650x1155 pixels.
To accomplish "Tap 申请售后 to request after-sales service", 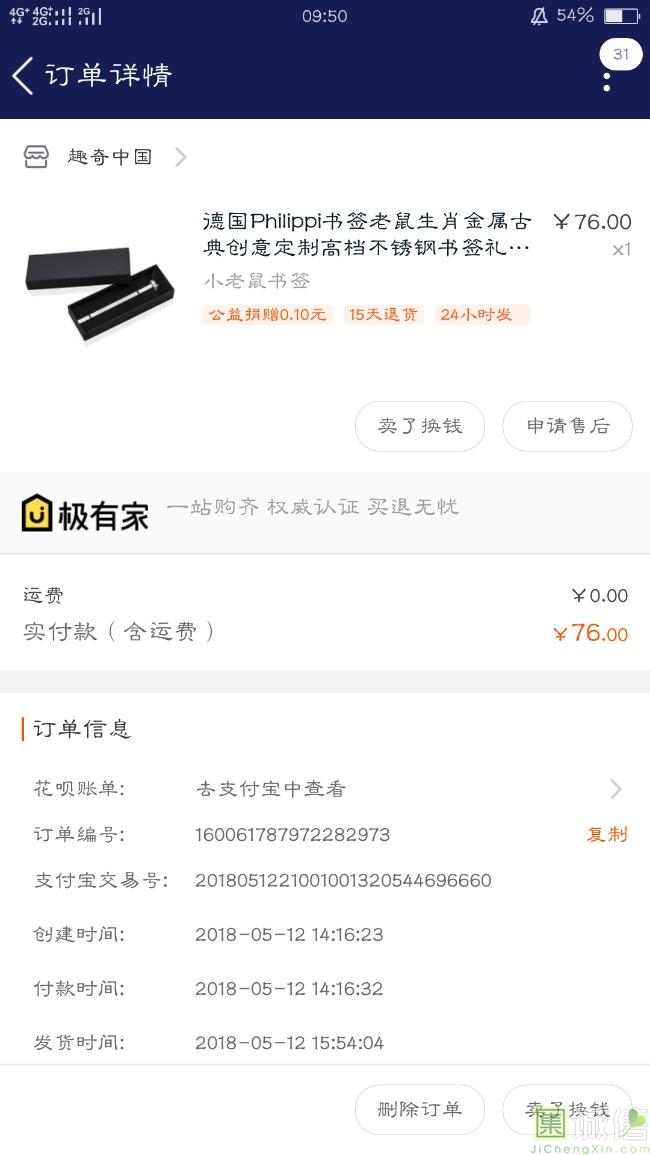I will 567,426.
